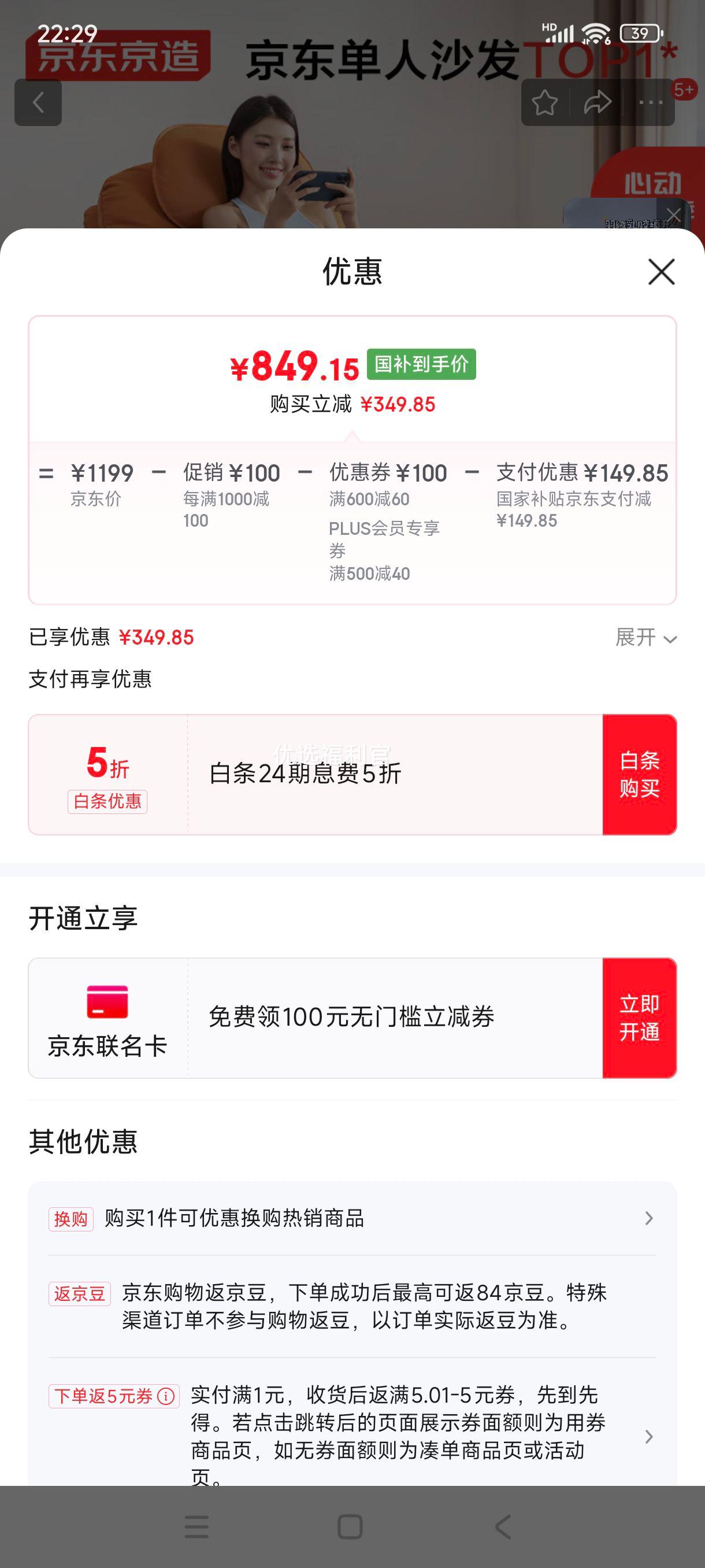Tap 立即开通 for 京东联名卡
The image size is (705, 1568).
point(639,1018)
